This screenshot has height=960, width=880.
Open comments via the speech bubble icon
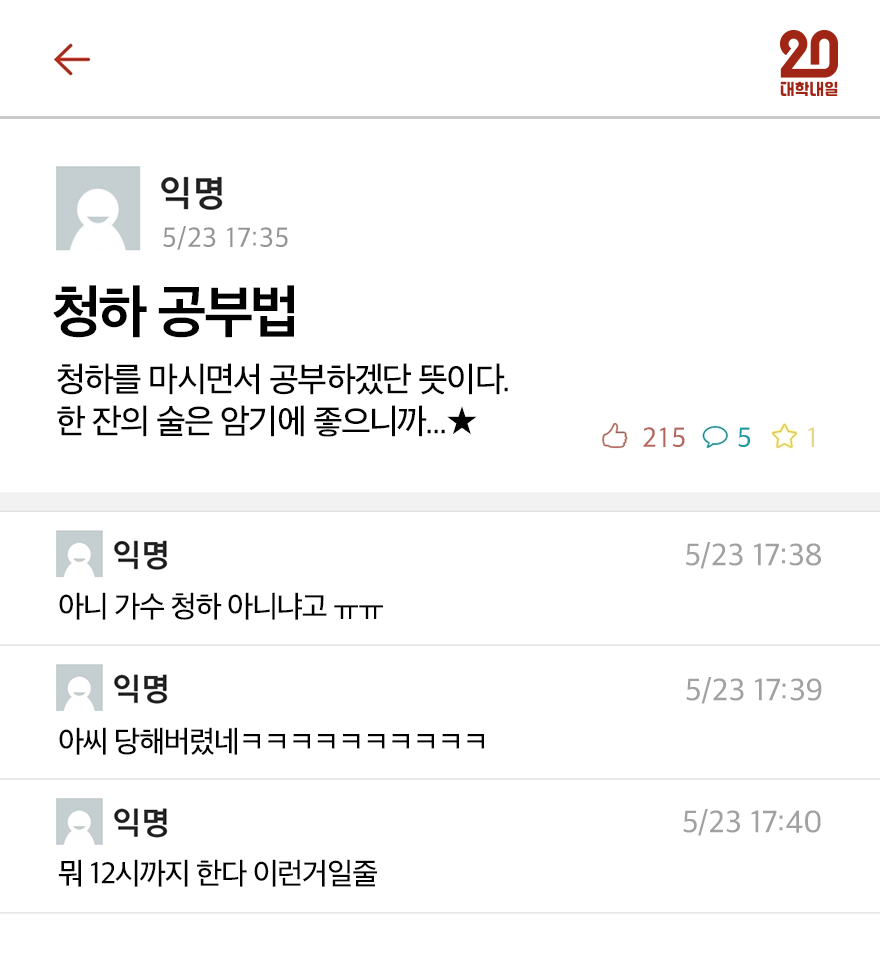coord(714,437)
